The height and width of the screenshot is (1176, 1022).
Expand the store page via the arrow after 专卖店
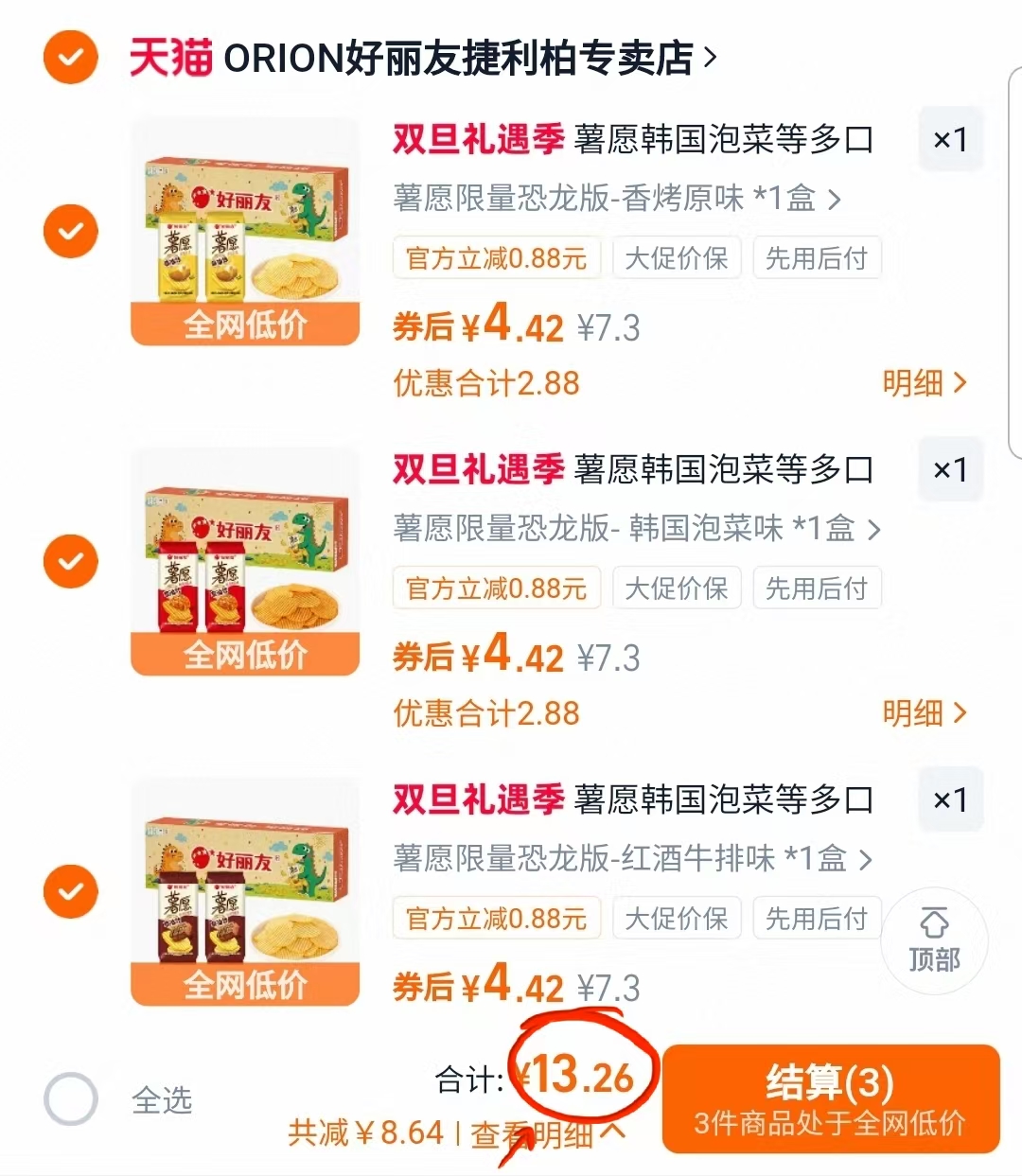click(711, 57)
